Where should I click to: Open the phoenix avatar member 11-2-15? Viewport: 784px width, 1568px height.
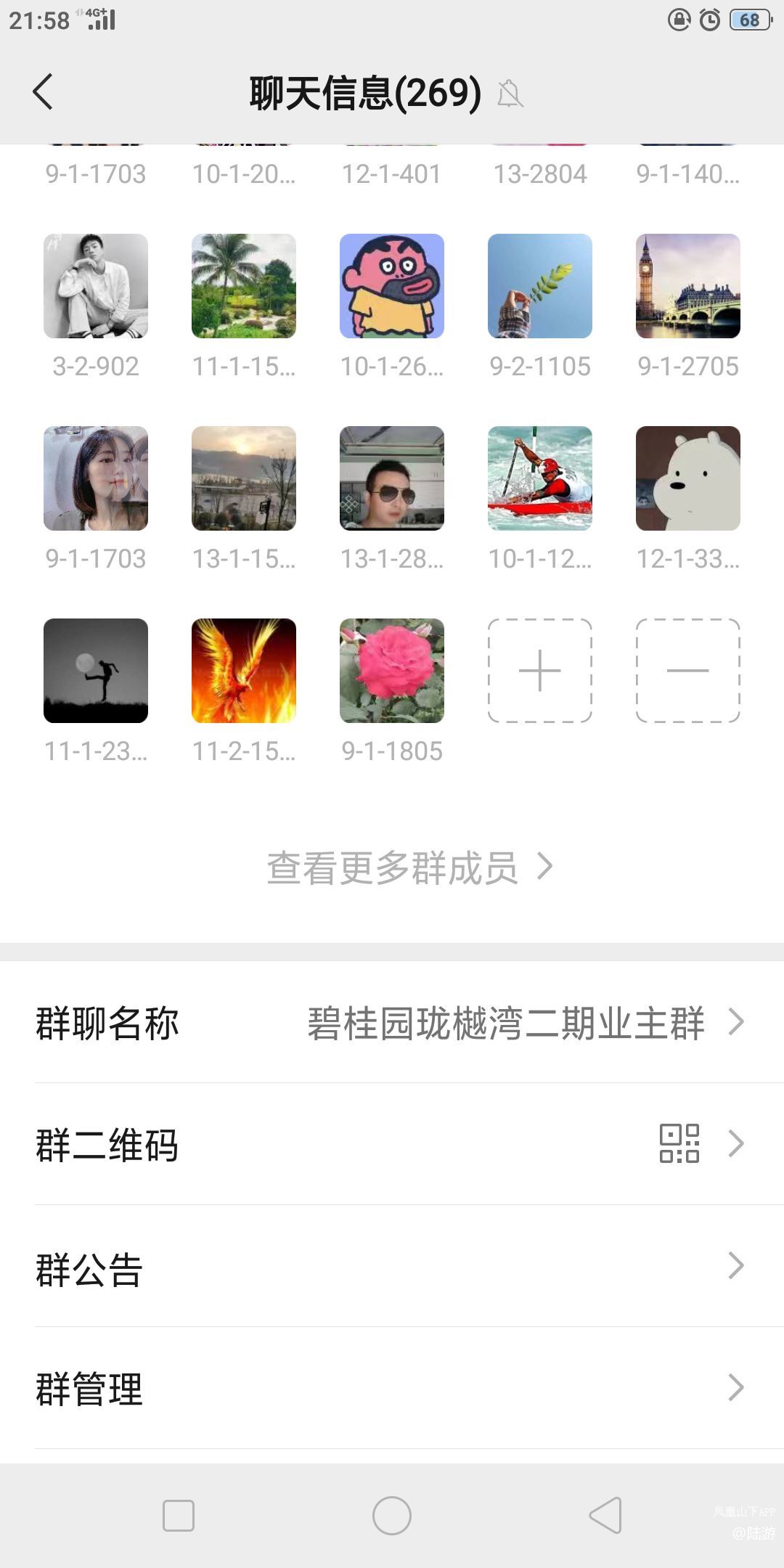pos(244,671)
